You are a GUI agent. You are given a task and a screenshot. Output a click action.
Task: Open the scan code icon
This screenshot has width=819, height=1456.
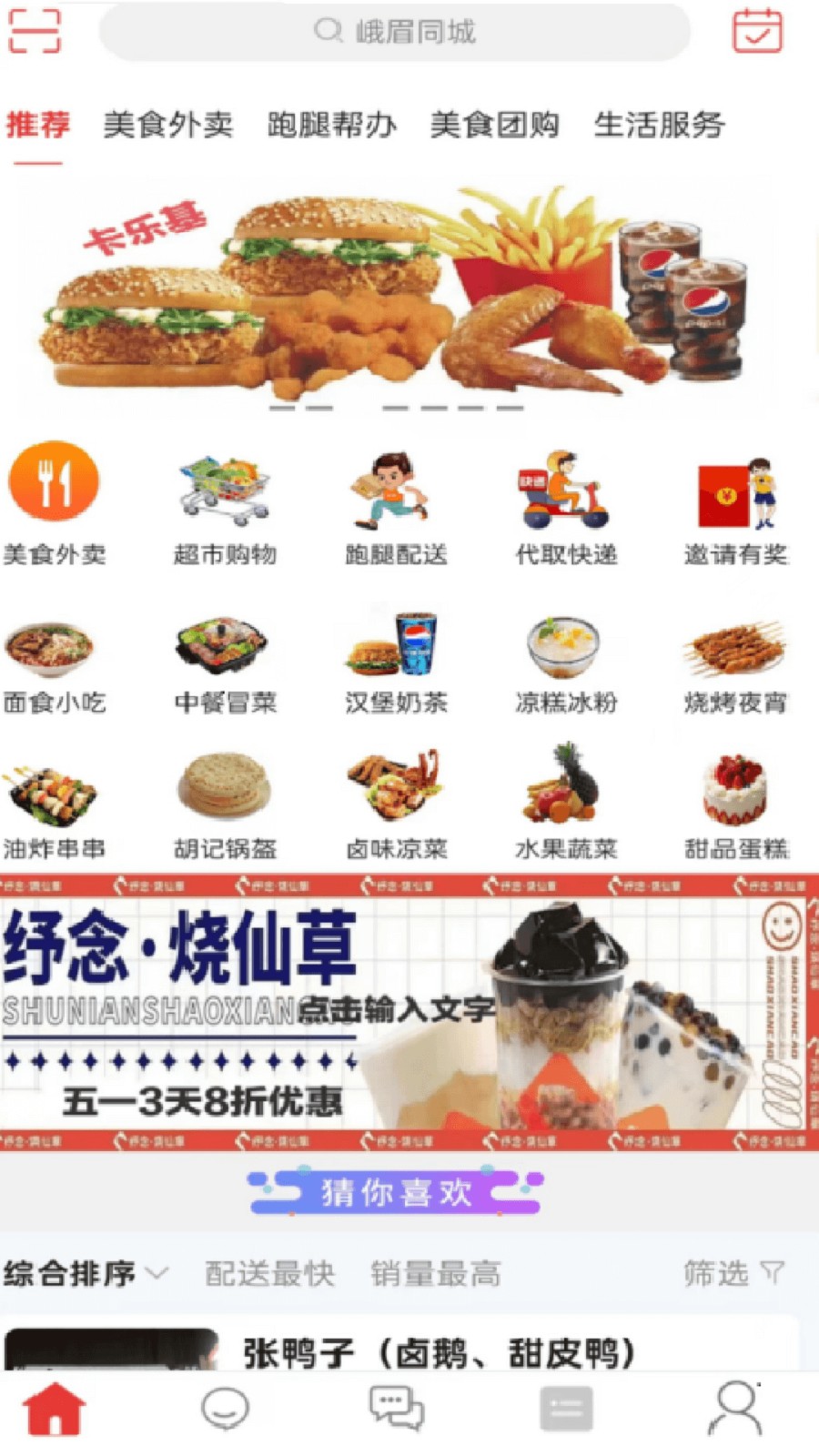(x=35, y=32)
